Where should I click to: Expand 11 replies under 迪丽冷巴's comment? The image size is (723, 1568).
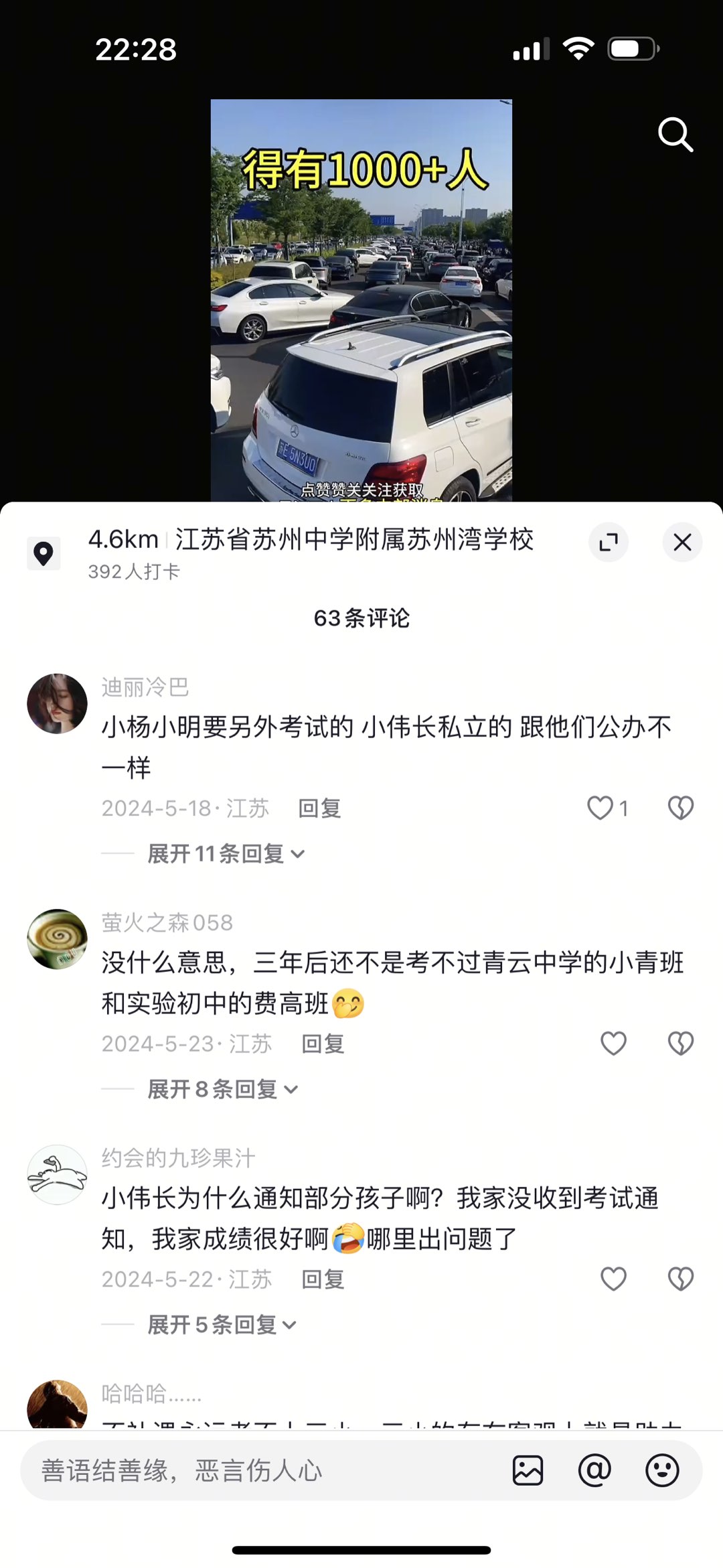[x=226, y=854]
